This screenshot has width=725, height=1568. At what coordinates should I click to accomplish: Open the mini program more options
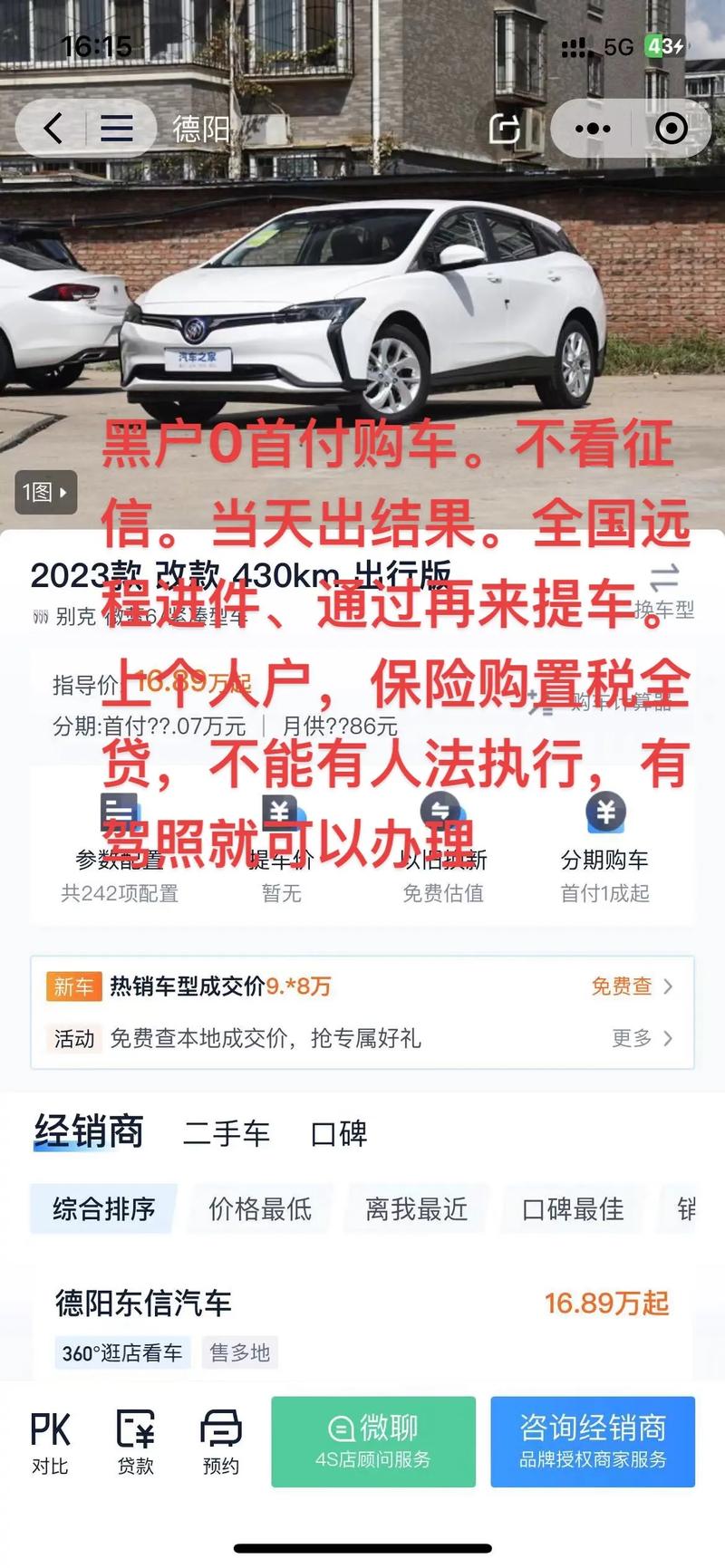pyautogui.click(x=593, y=129)
